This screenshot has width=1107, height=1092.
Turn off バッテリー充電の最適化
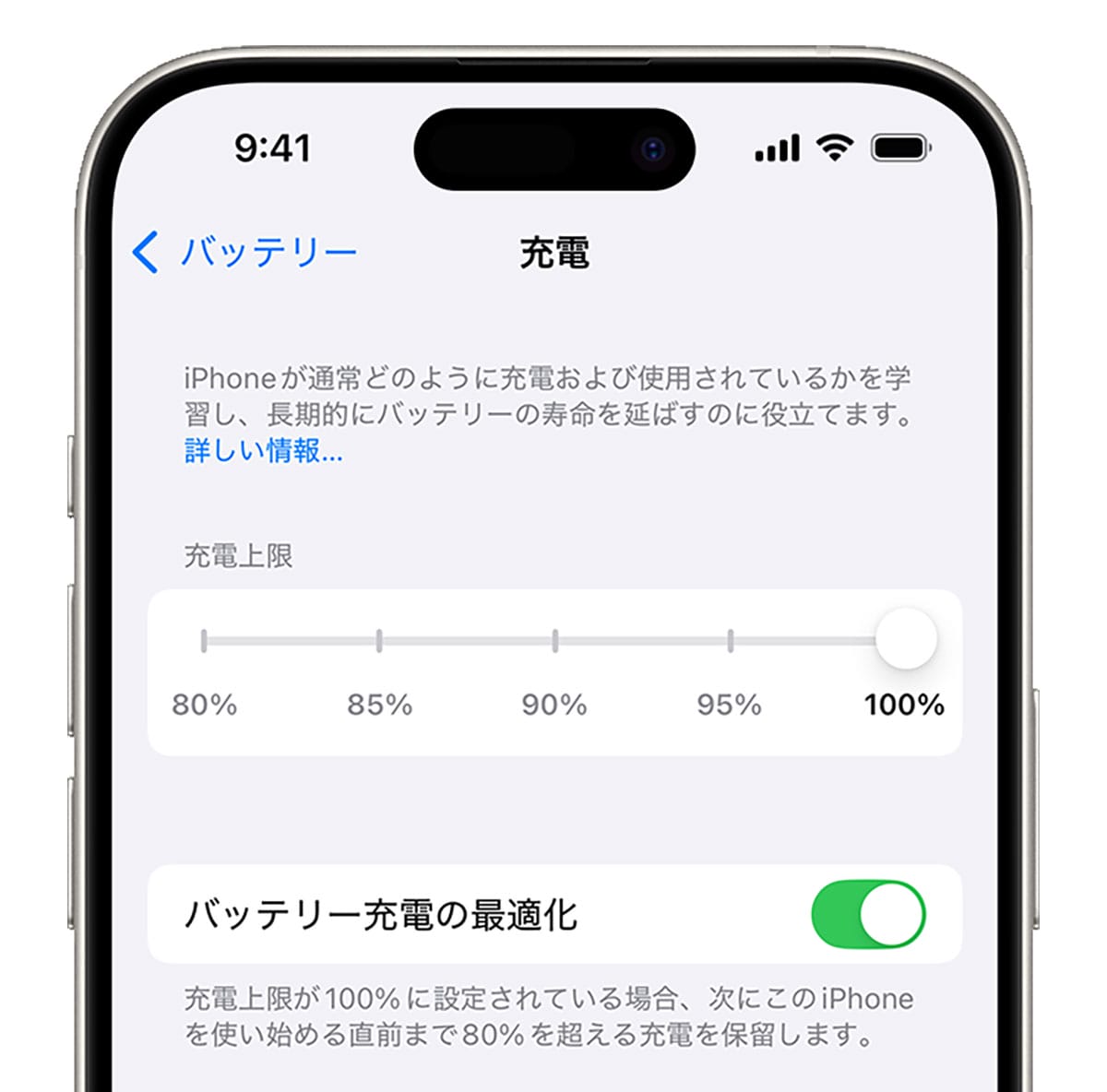[867, 915]
